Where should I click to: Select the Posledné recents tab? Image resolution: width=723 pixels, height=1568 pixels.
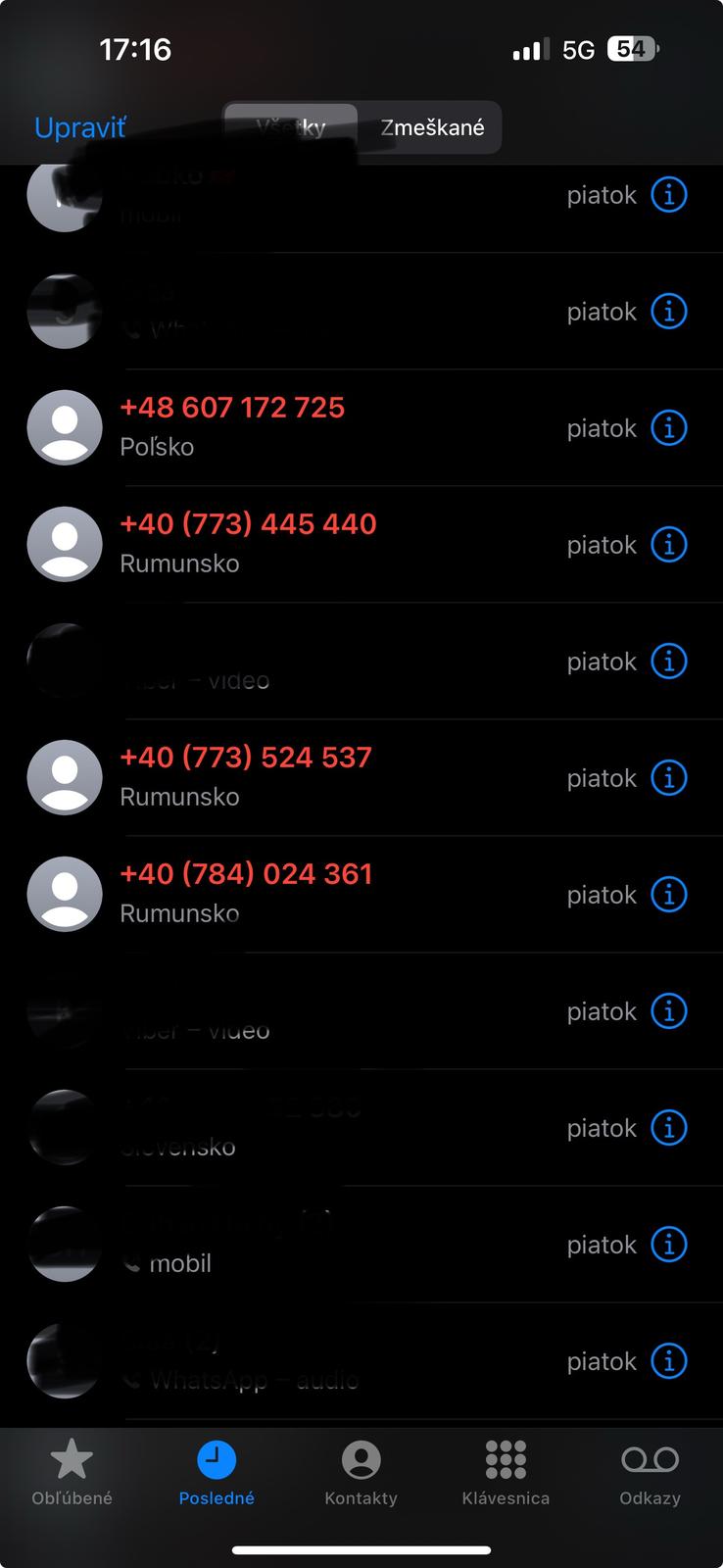(217, 1472)
